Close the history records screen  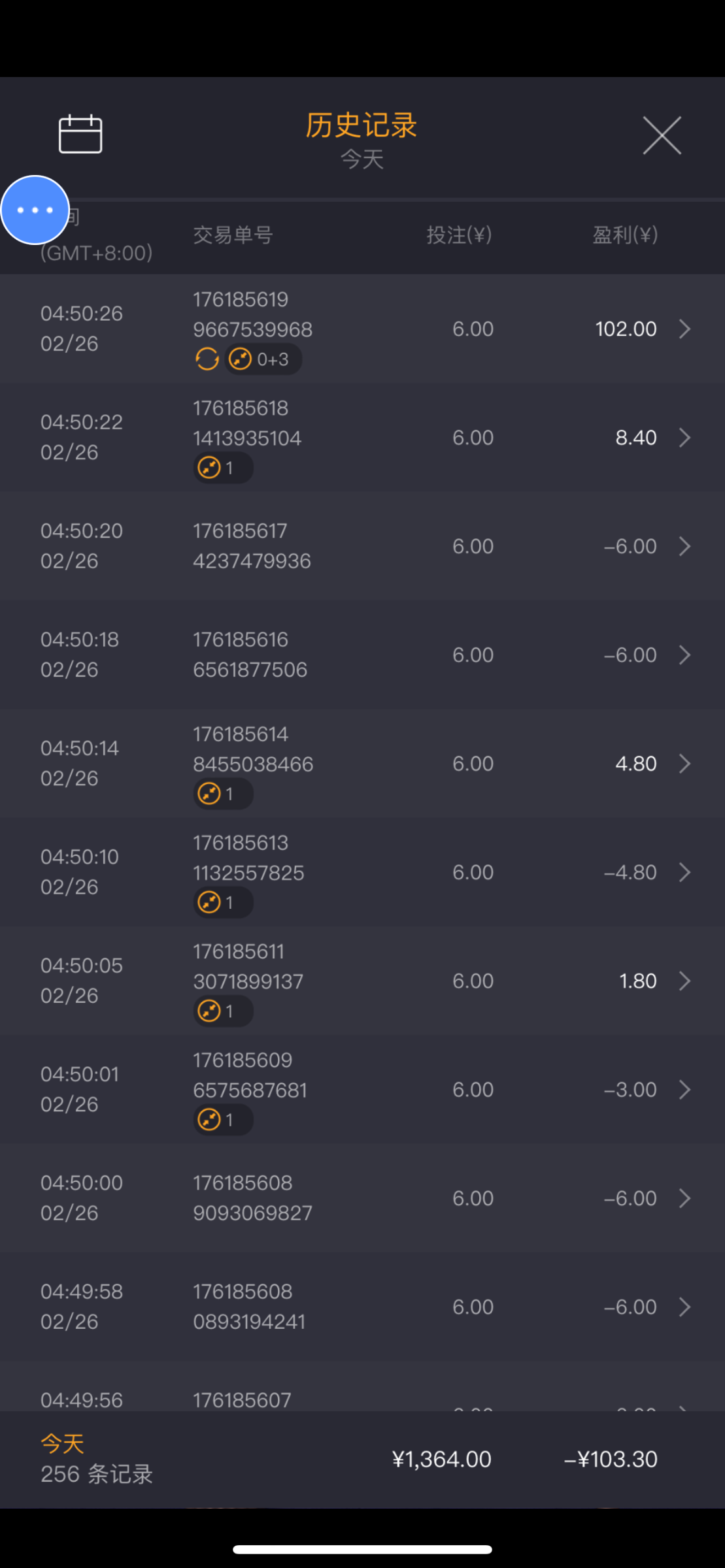pyautogui.click(x=662, y=136)
